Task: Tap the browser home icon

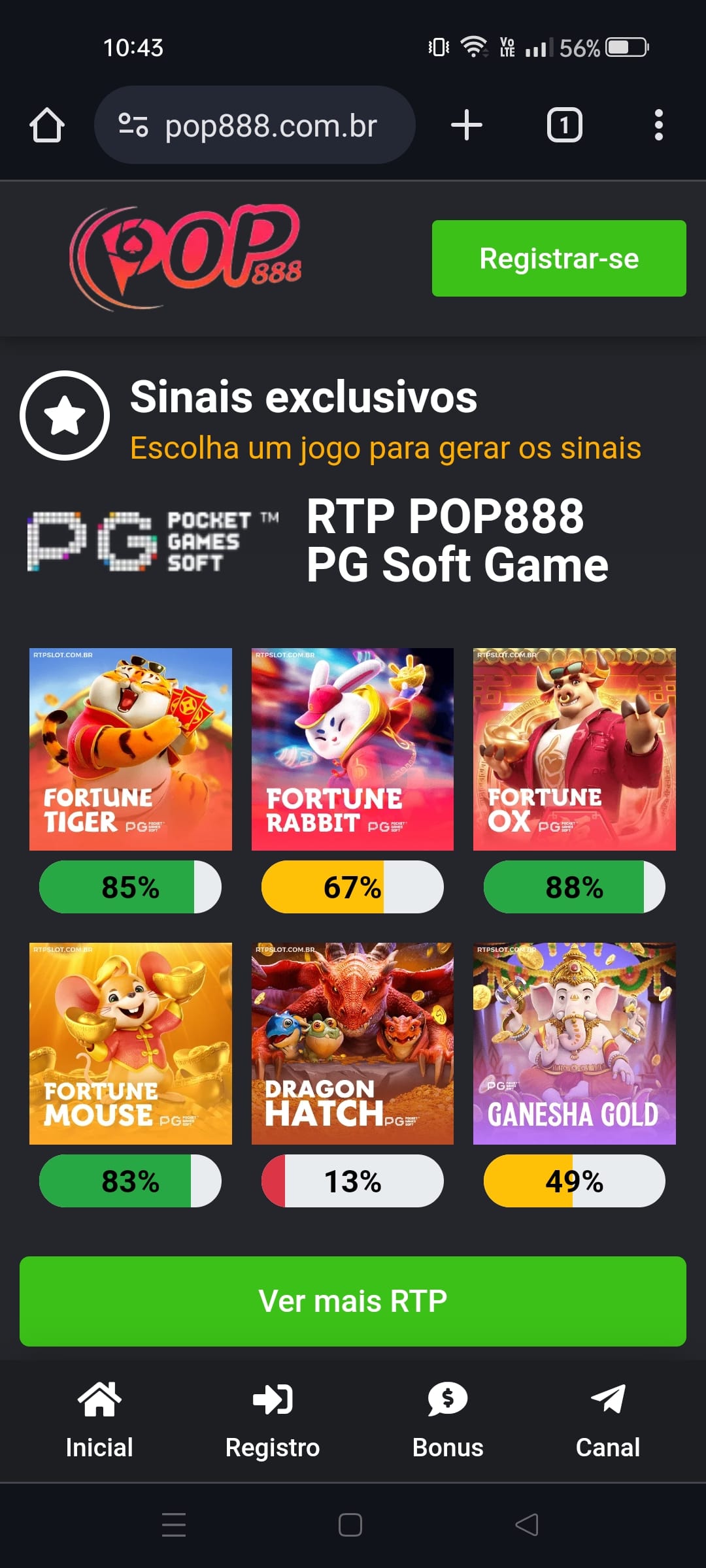Action: point(47,125)
